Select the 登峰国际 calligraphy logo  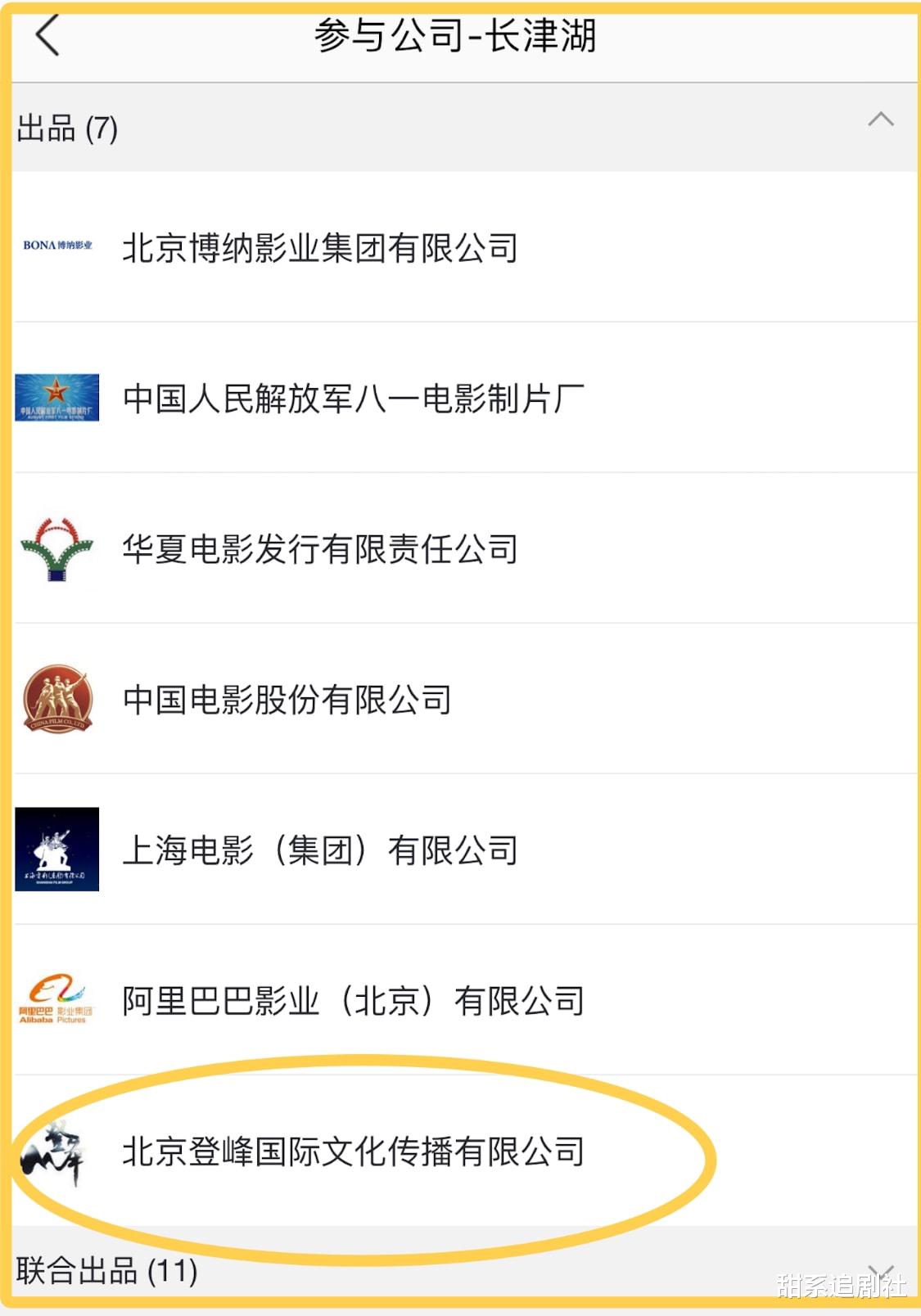(56, 1154)
